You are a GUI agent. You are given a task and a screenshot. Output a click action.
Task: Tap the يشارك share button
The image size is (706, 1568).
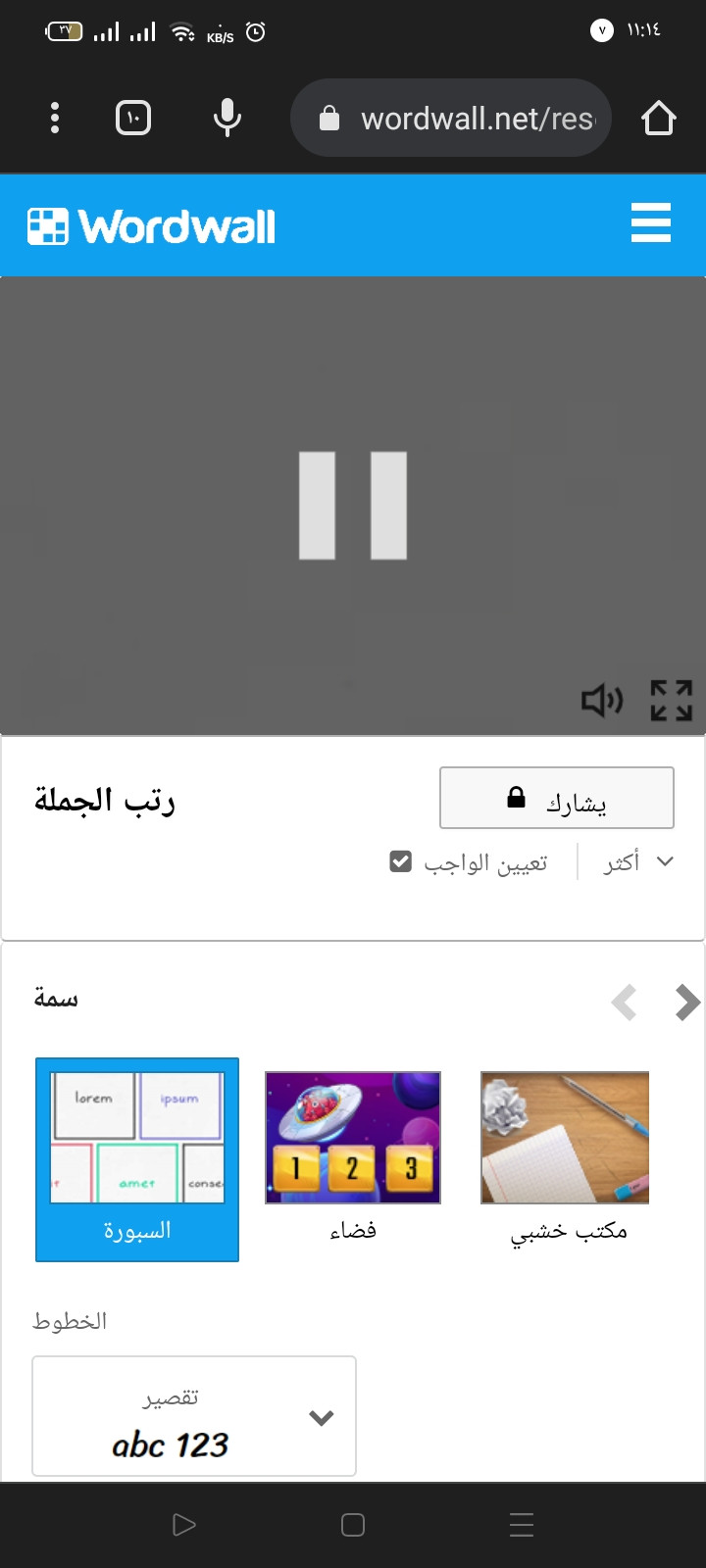[x=556, y=798]
